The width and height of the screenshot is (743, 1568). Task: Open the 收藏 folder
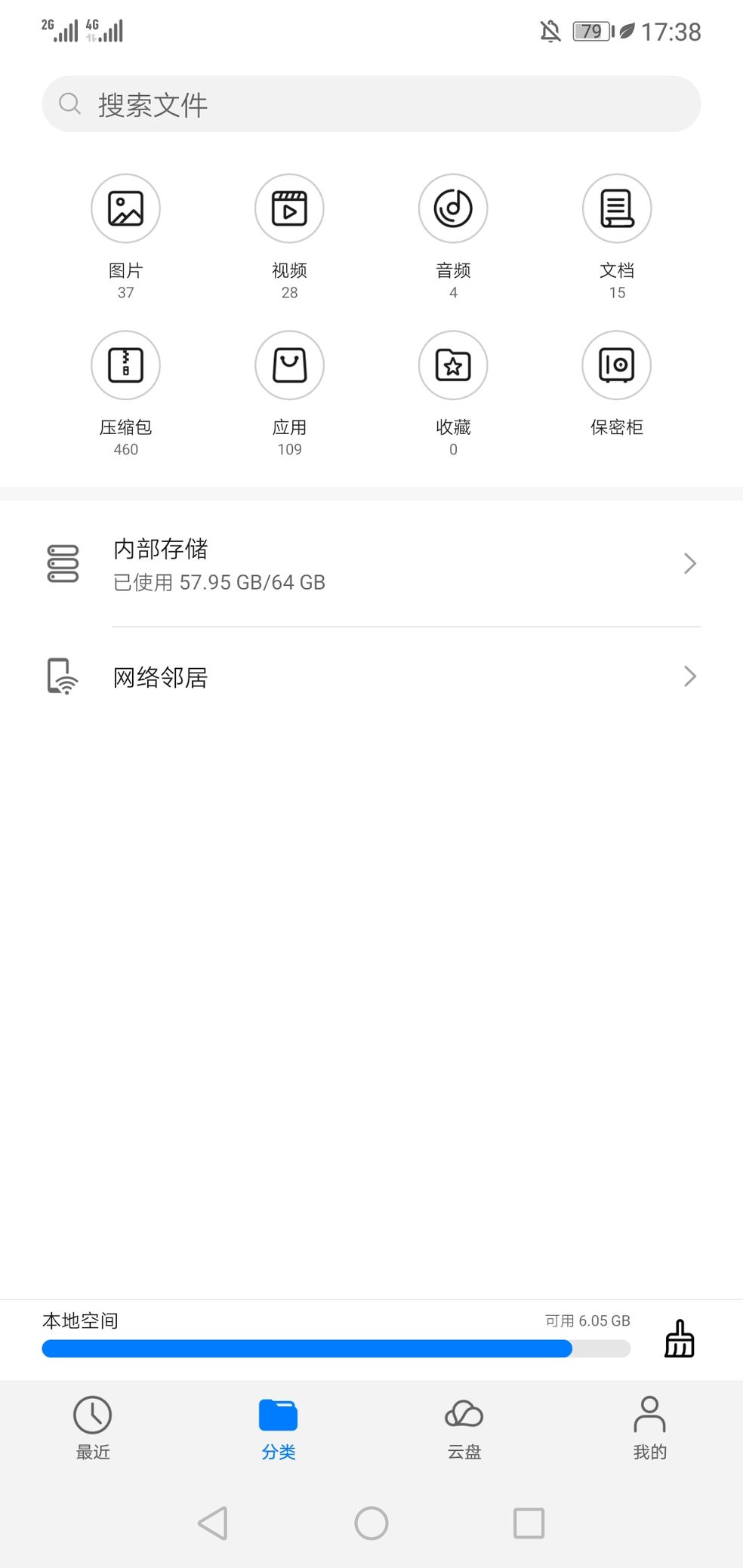pyautogui.click(x=453, y=394)
